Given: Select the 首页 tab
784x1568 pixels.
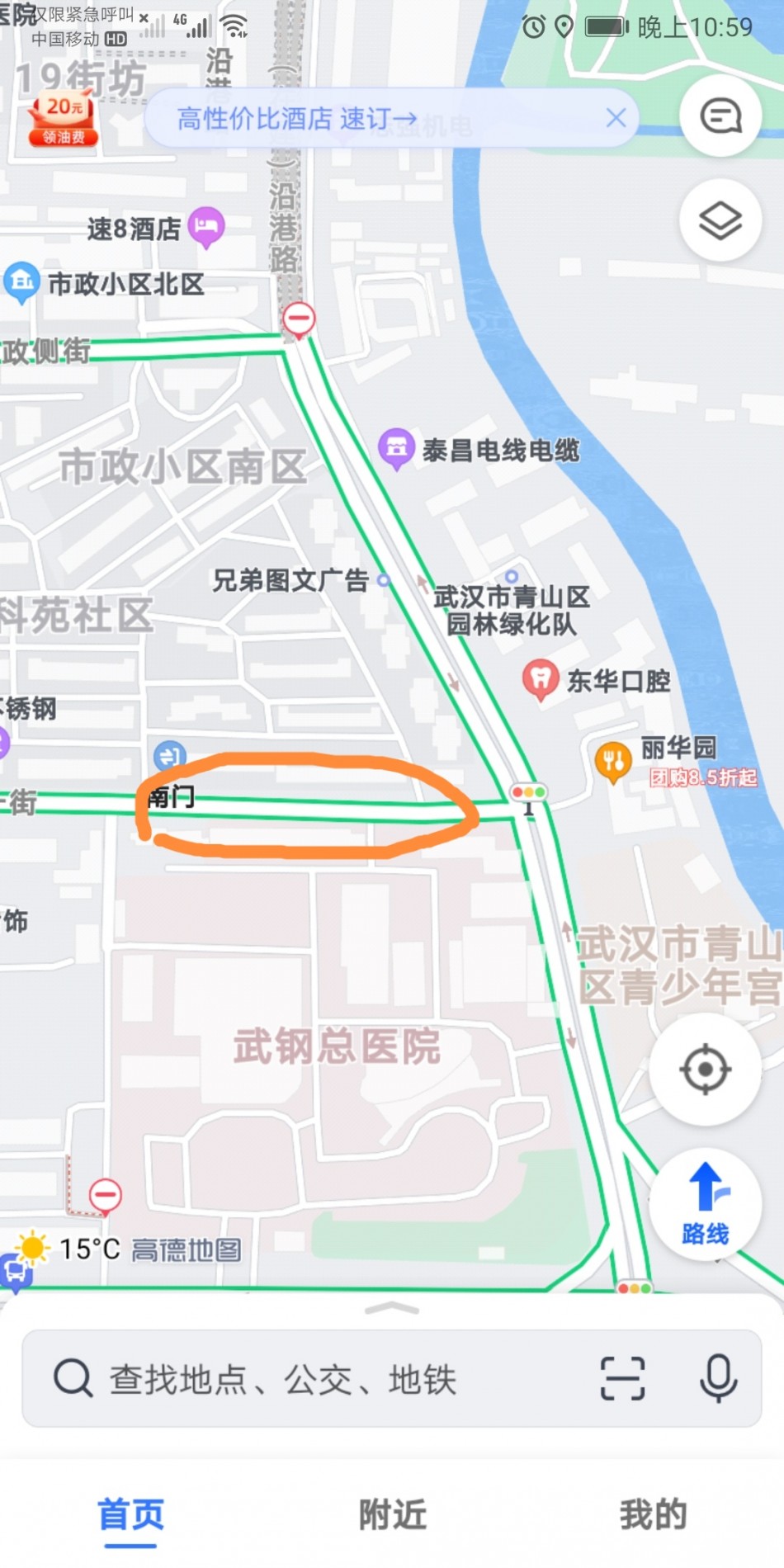Looking at the screenshot, I should coord(130,1514).
